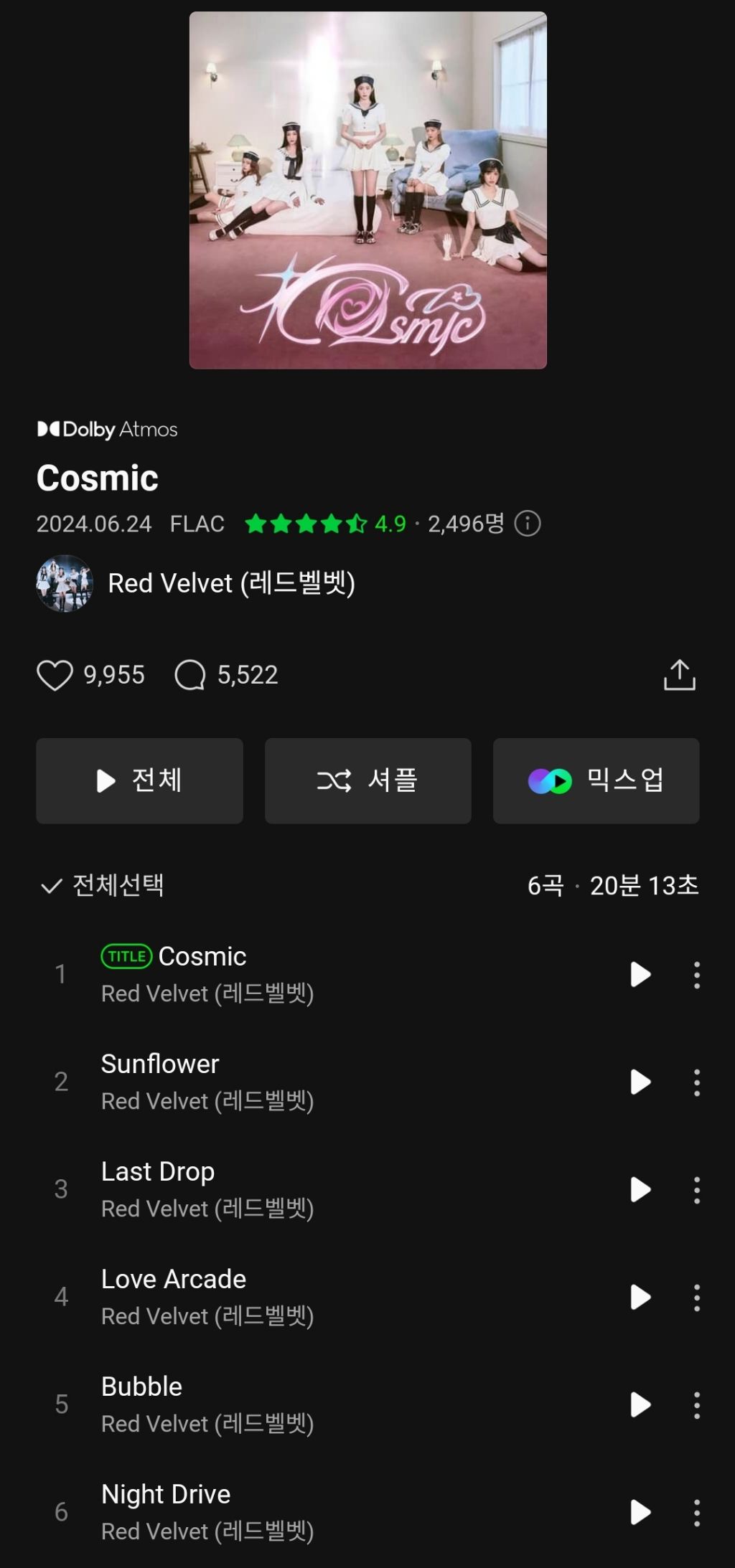Share the Cosmic album
The width and height of the screenshot is (735, 1568).
click(x=679, y=675)
